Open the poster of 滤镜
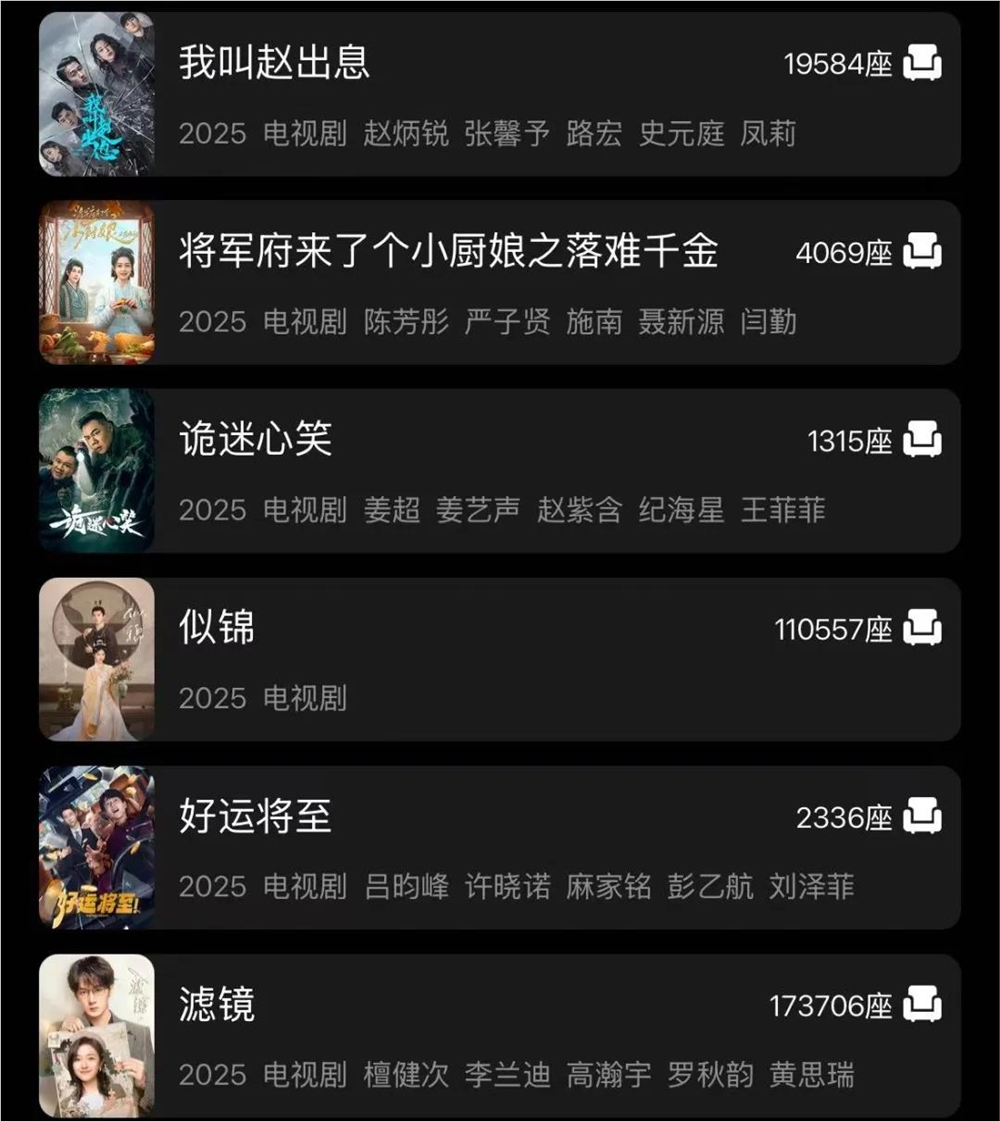This screenshot has height=1121, width=1000. pyautogui.click(x=97, y=1033)
